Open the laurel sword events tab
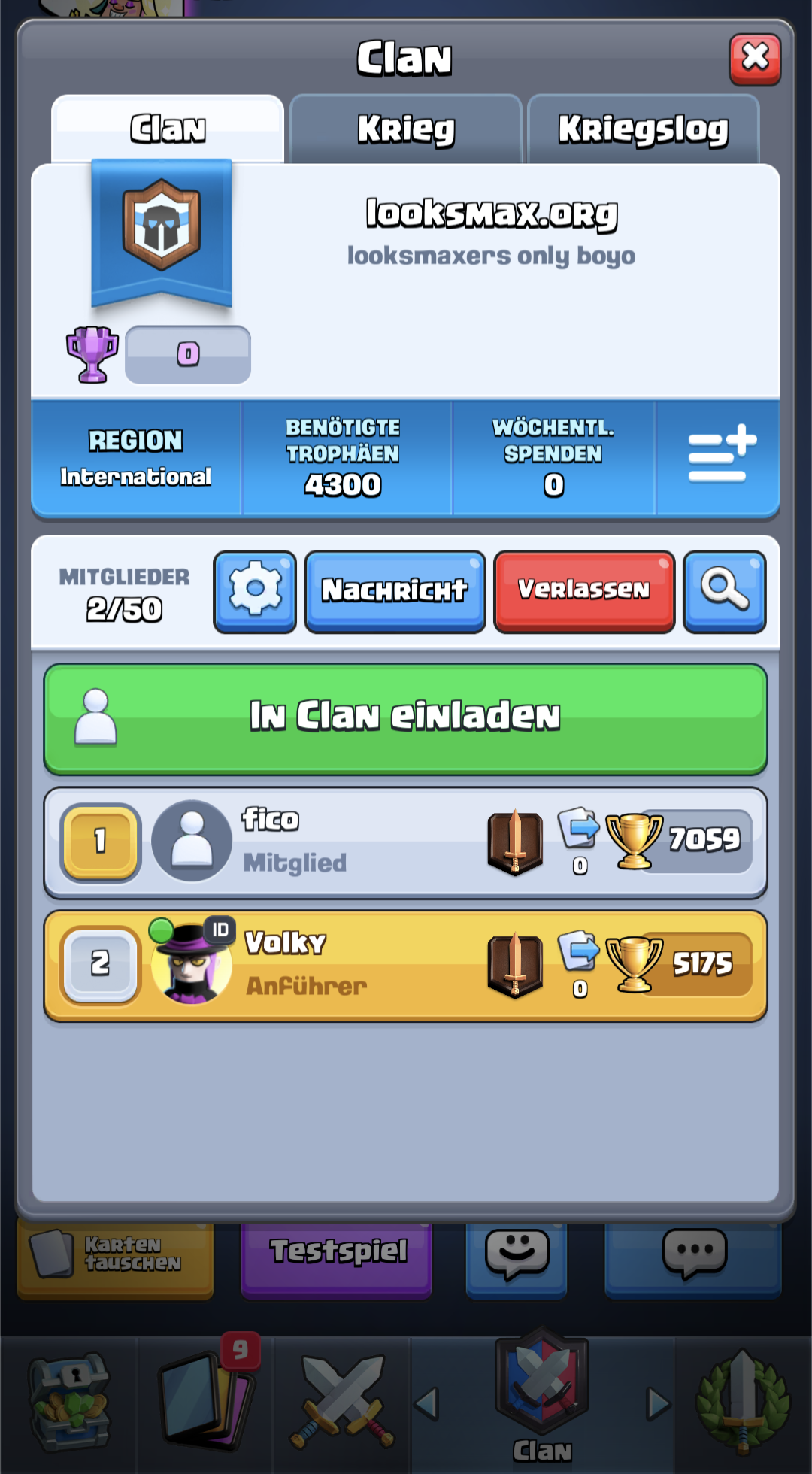This screenshot has height=1474, width=812. tap(743, 1403)
